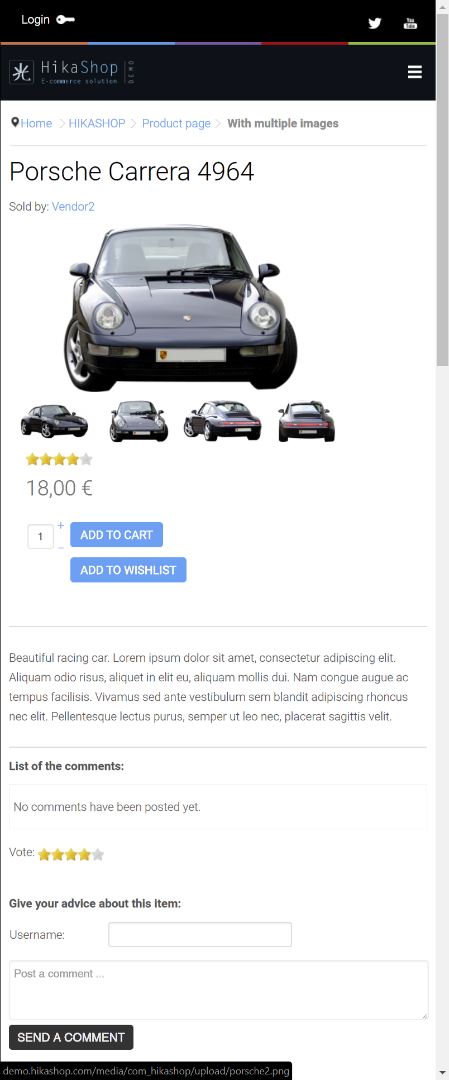Open the Vendor2 seller link
Viewport: 449px width, 1080px height.
click(73, 206)
